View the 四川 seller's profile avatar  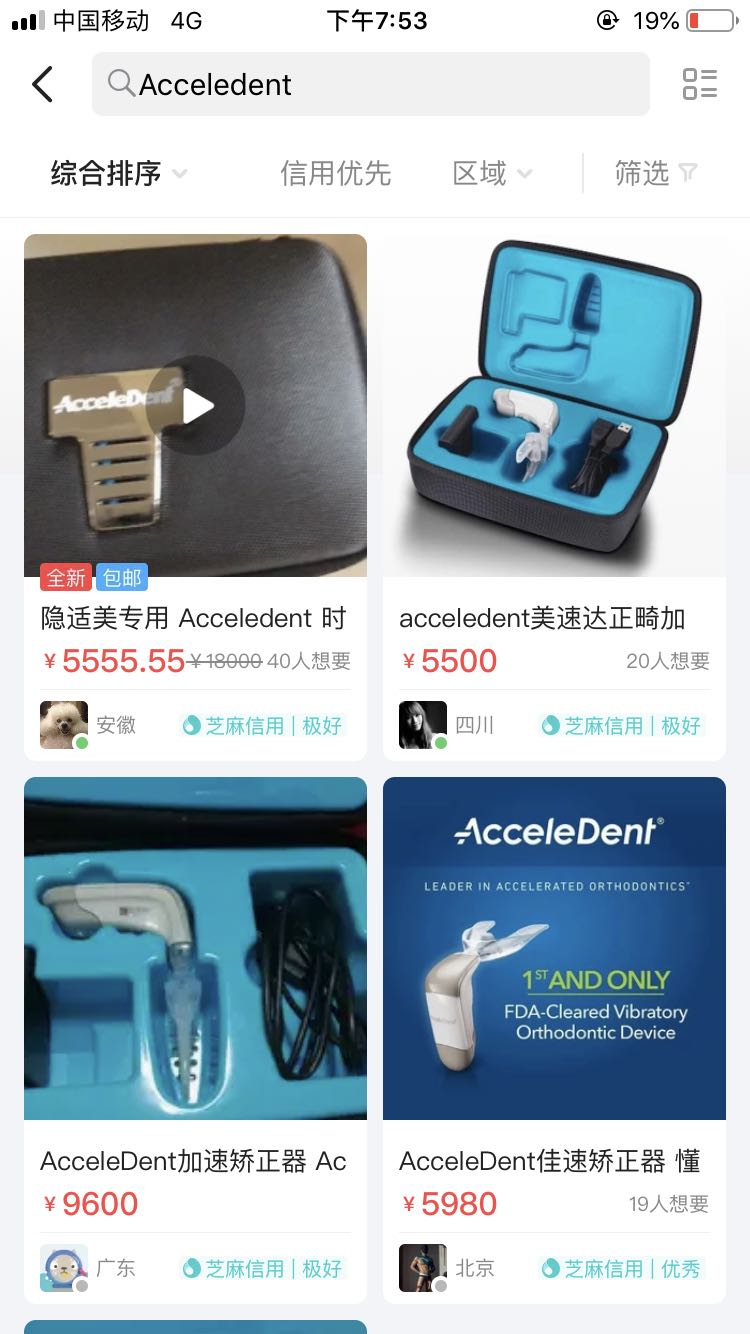pyautogui.click(x=422, y=725)
